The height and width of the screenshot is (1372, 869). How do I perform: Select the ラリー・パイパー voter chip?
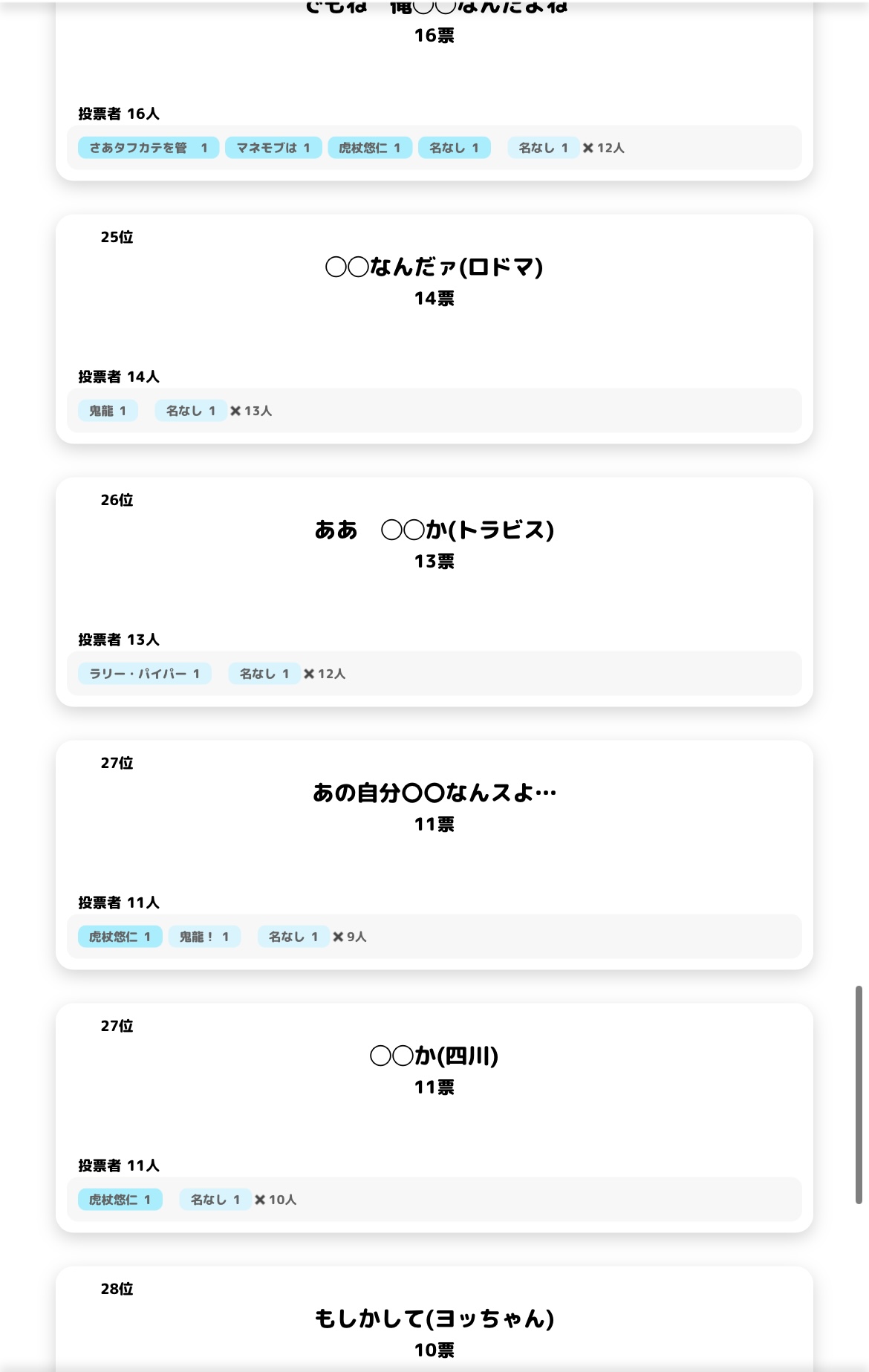coord(145,674)
